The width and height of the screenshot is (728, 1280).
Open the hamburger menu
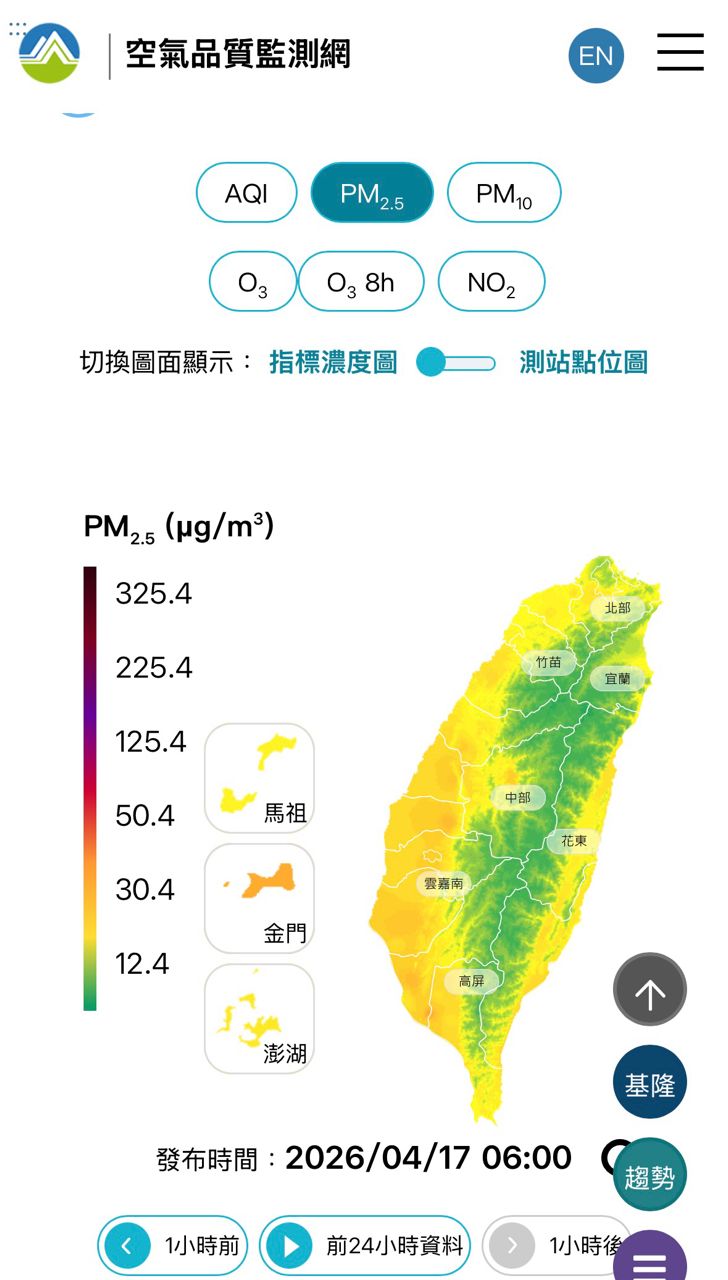(680, 52)
